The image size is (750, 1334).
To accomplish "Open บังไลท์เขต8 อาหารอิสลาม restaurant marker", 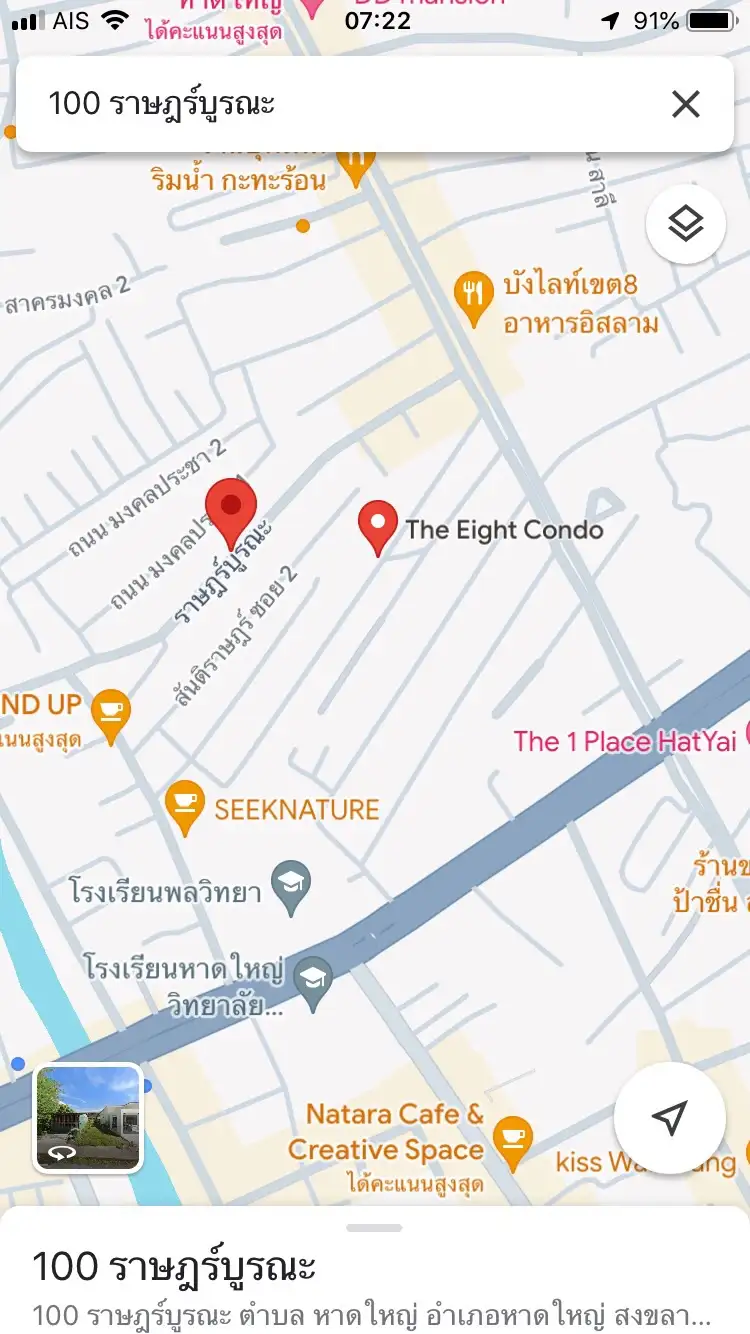I will [474, 295].
